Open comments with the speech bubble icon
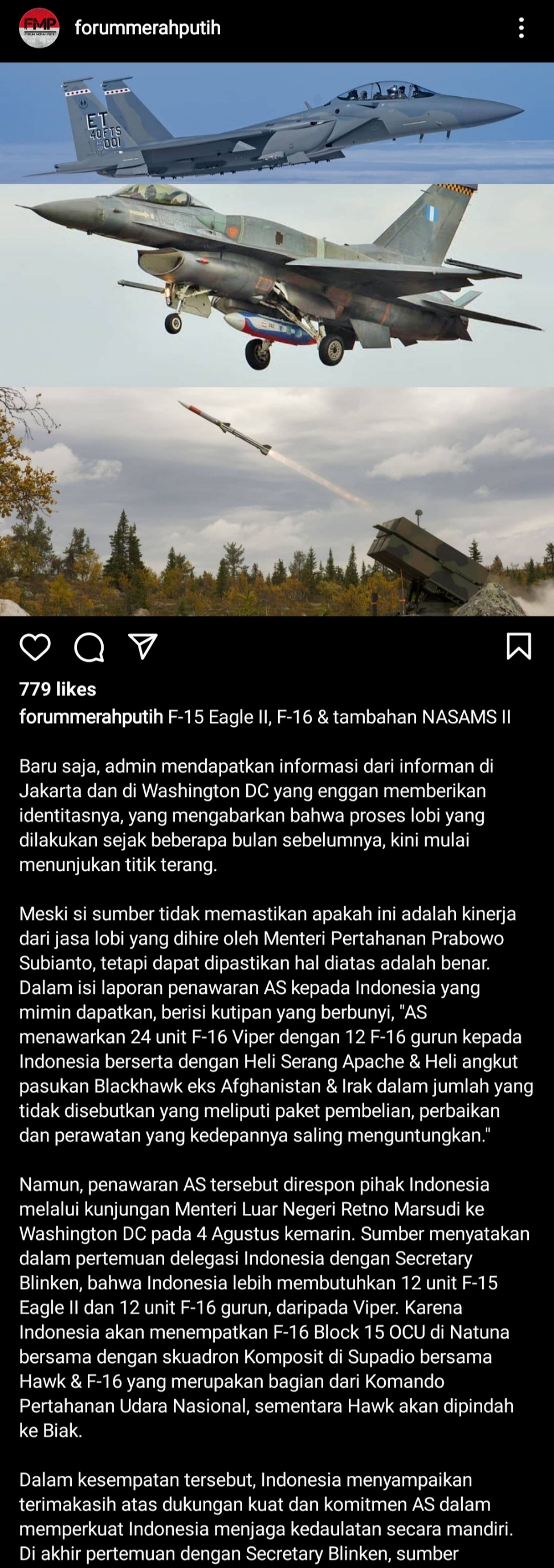554x1568 pixels. pyautogui.click(x=89, y=646)
